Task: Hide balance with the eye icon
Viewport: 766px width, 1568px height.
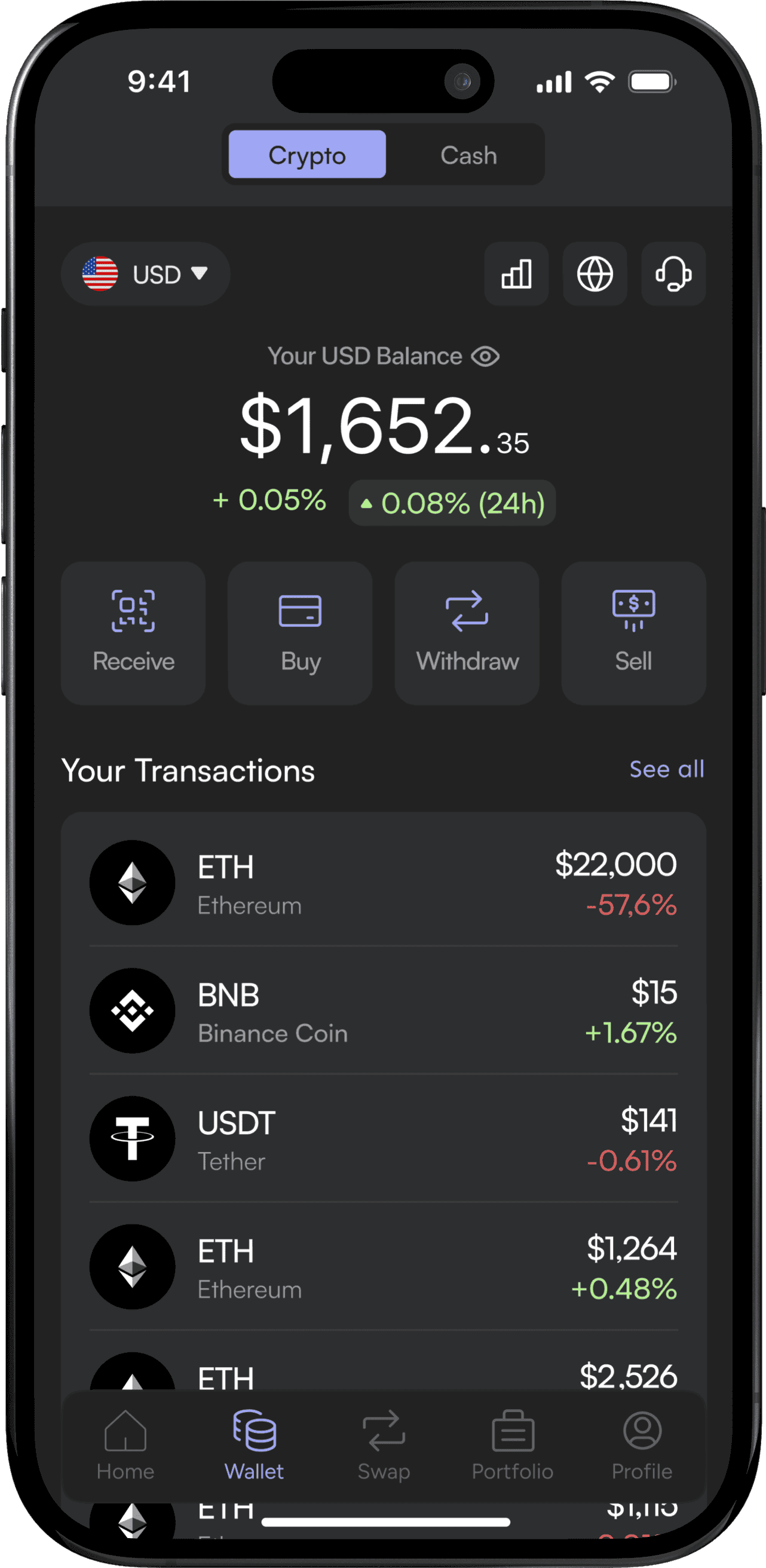Action: point(486,357)
